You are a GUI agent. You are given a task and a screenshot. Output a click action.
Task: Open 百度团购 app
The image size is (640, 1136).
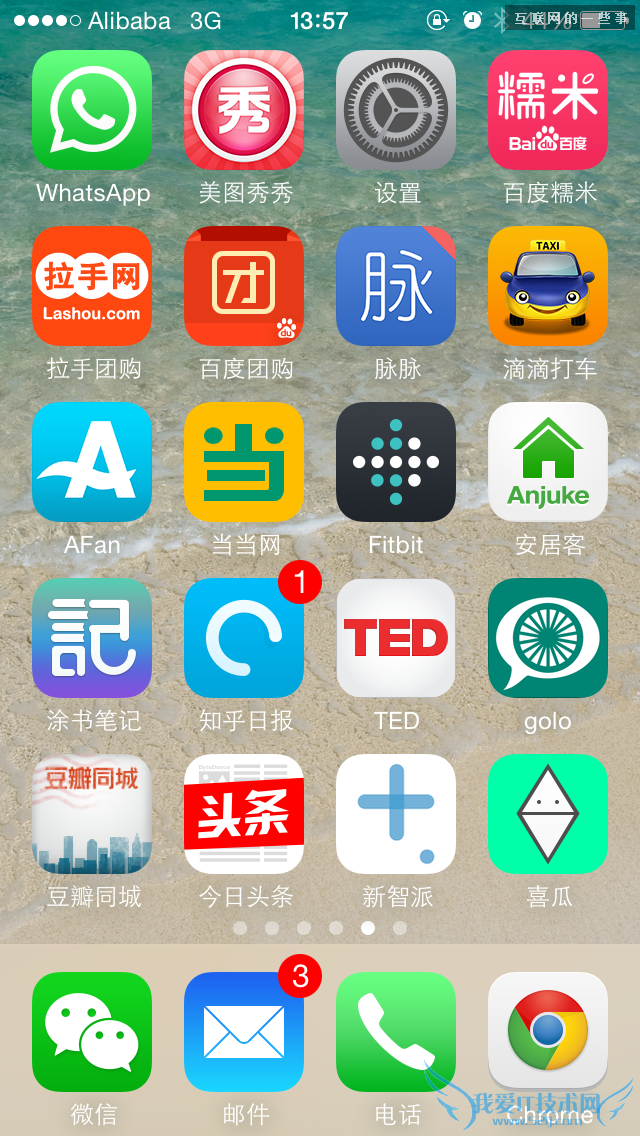[244, 286]
